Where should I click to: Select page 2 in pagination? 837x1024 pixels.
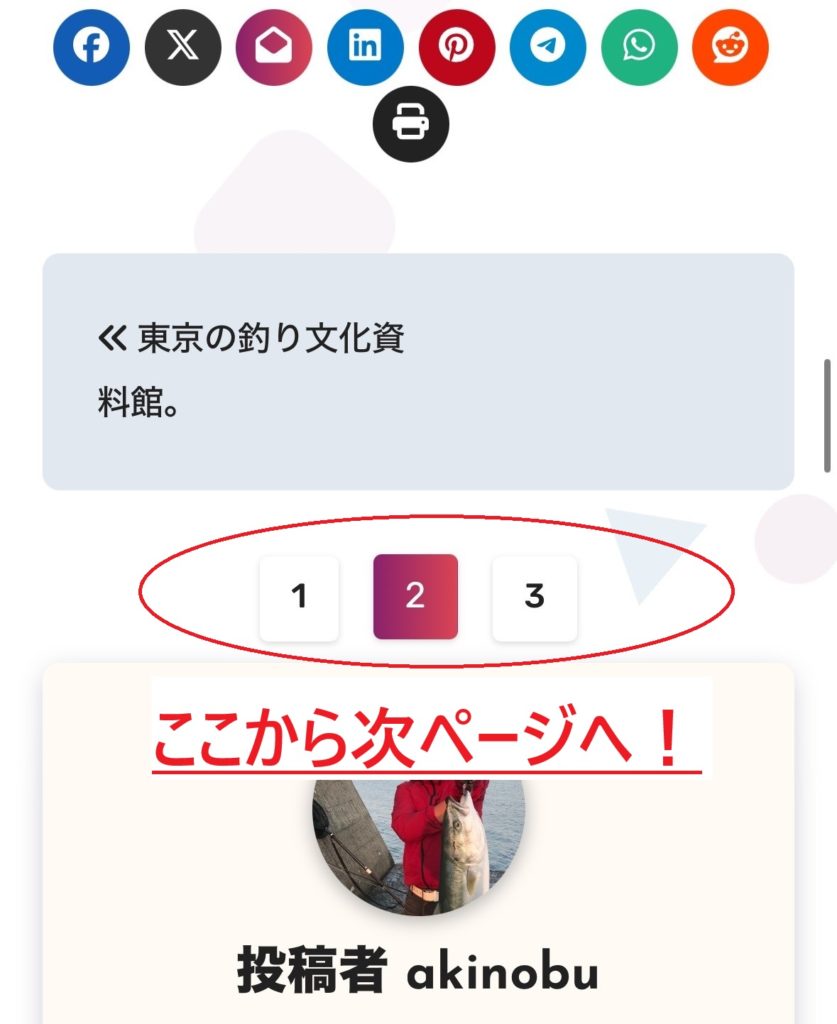[415, 597]
